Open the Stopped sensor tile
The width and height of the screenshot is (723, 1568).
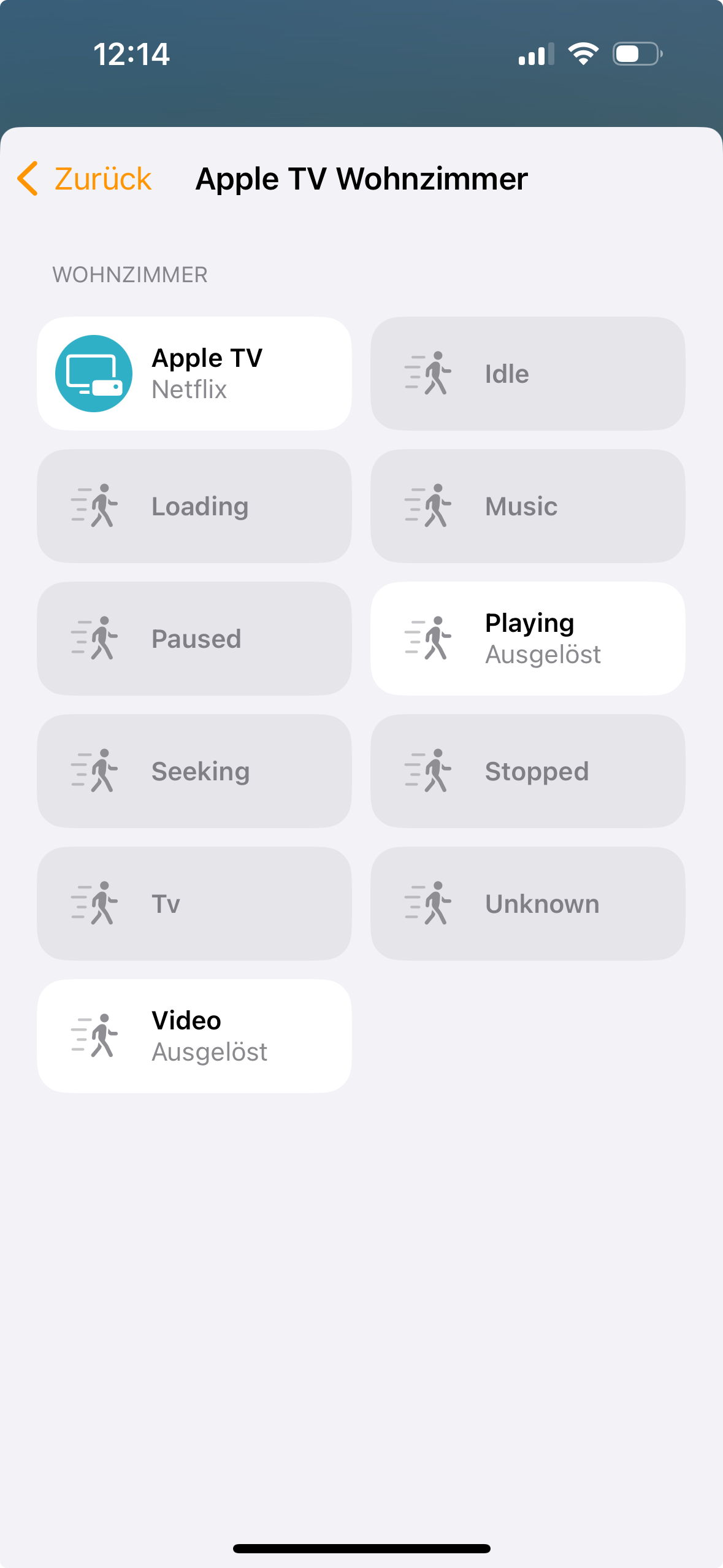coord(527,771)
